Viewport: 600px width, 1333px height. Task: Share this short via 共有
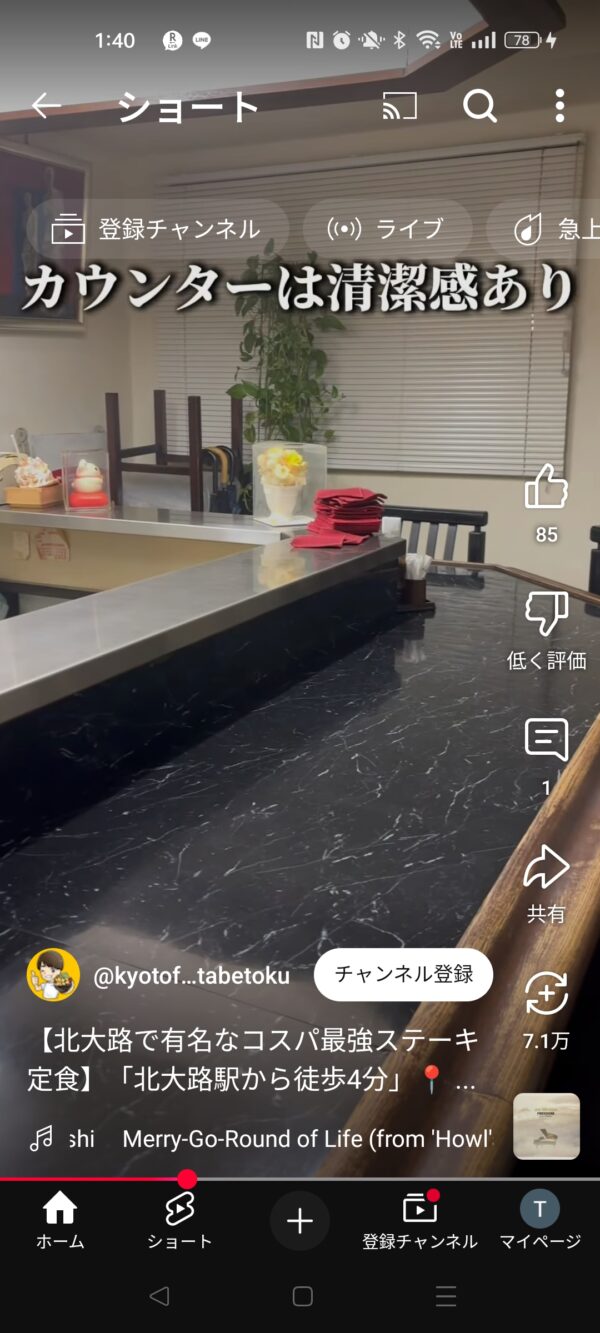(546, 868)
